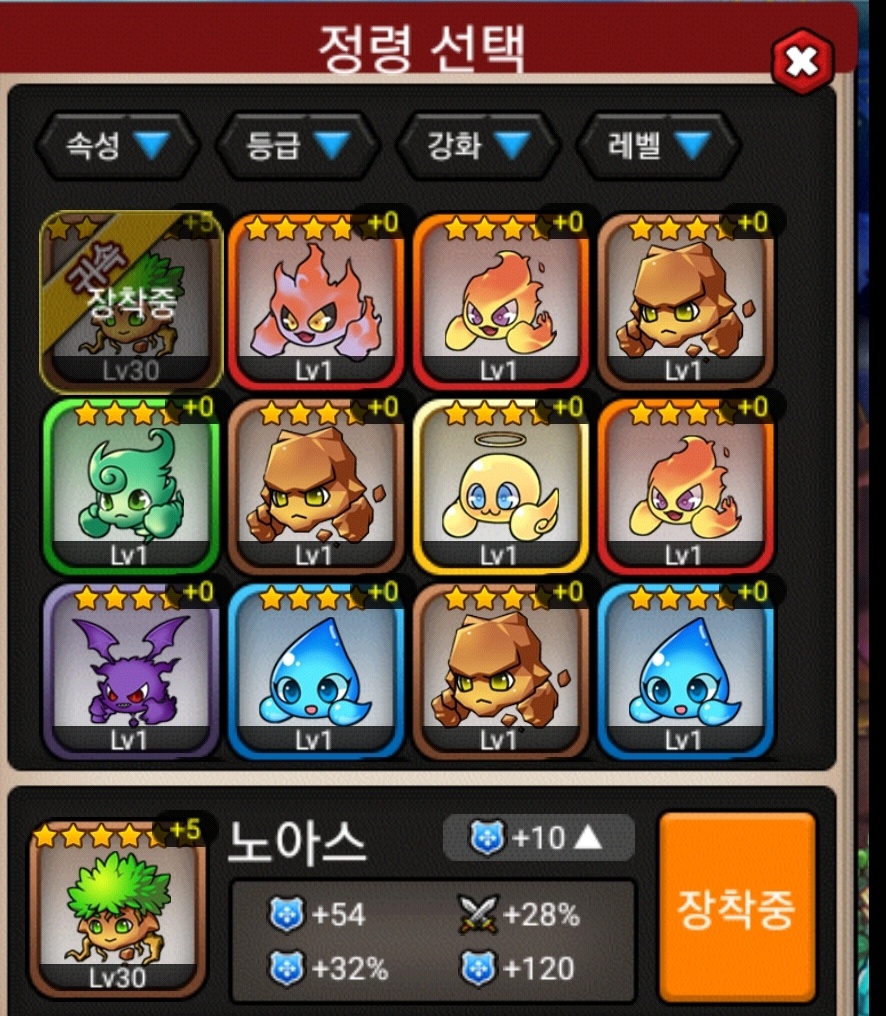The height and width of the screenshot is (1016, 886).
Task: Expand the 강화 filter dropdown
Action: coord(477,147)
